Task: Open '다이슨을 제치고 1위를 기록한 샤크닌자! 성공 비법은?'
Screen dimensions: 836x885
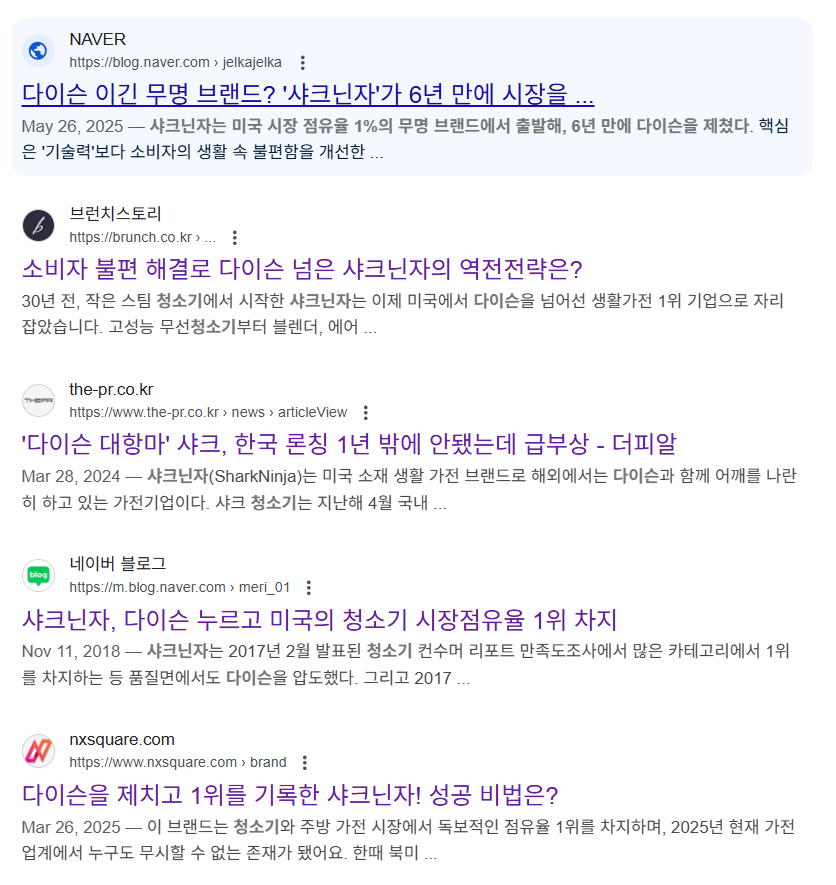Action: point(289,794)
